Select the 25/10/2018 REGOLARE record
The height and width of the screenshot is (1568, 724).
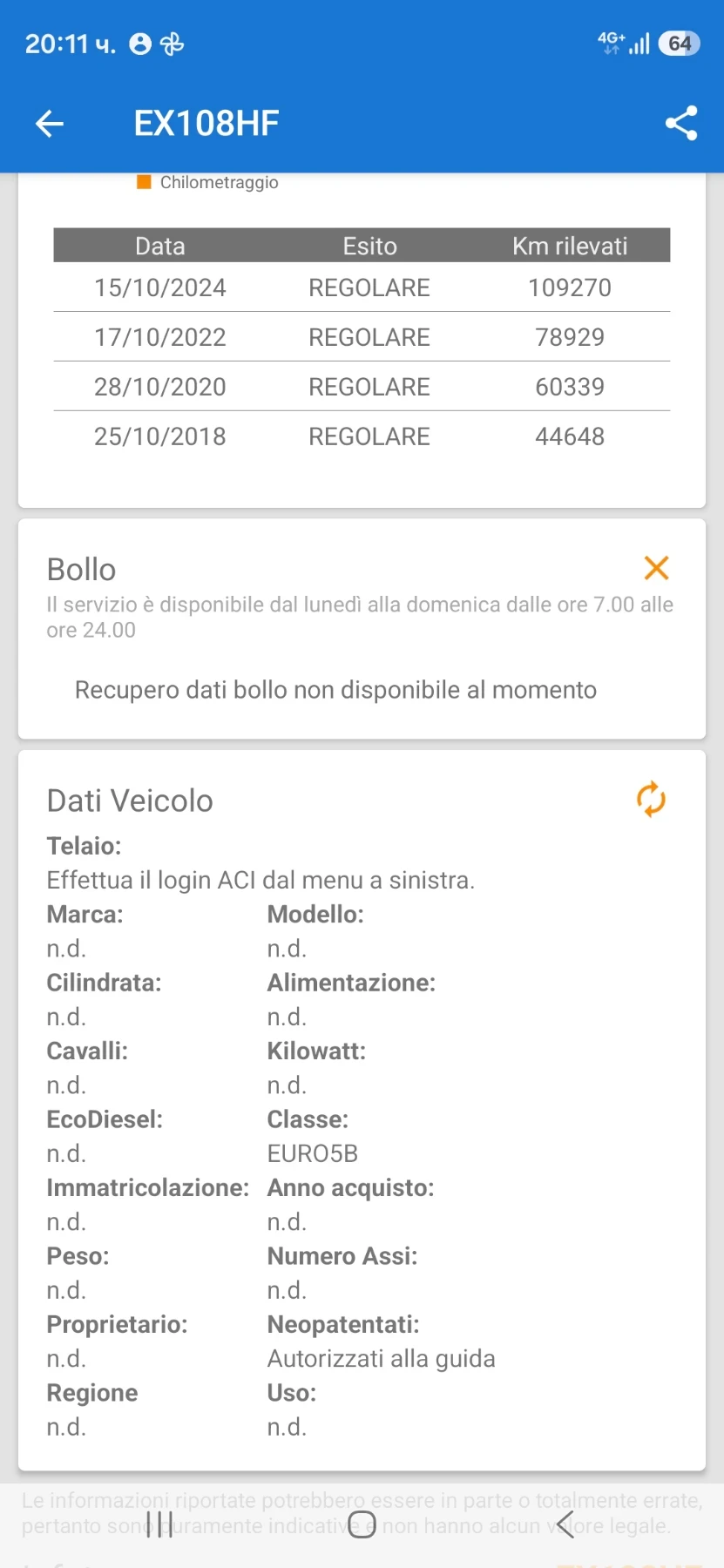(361, 436)
